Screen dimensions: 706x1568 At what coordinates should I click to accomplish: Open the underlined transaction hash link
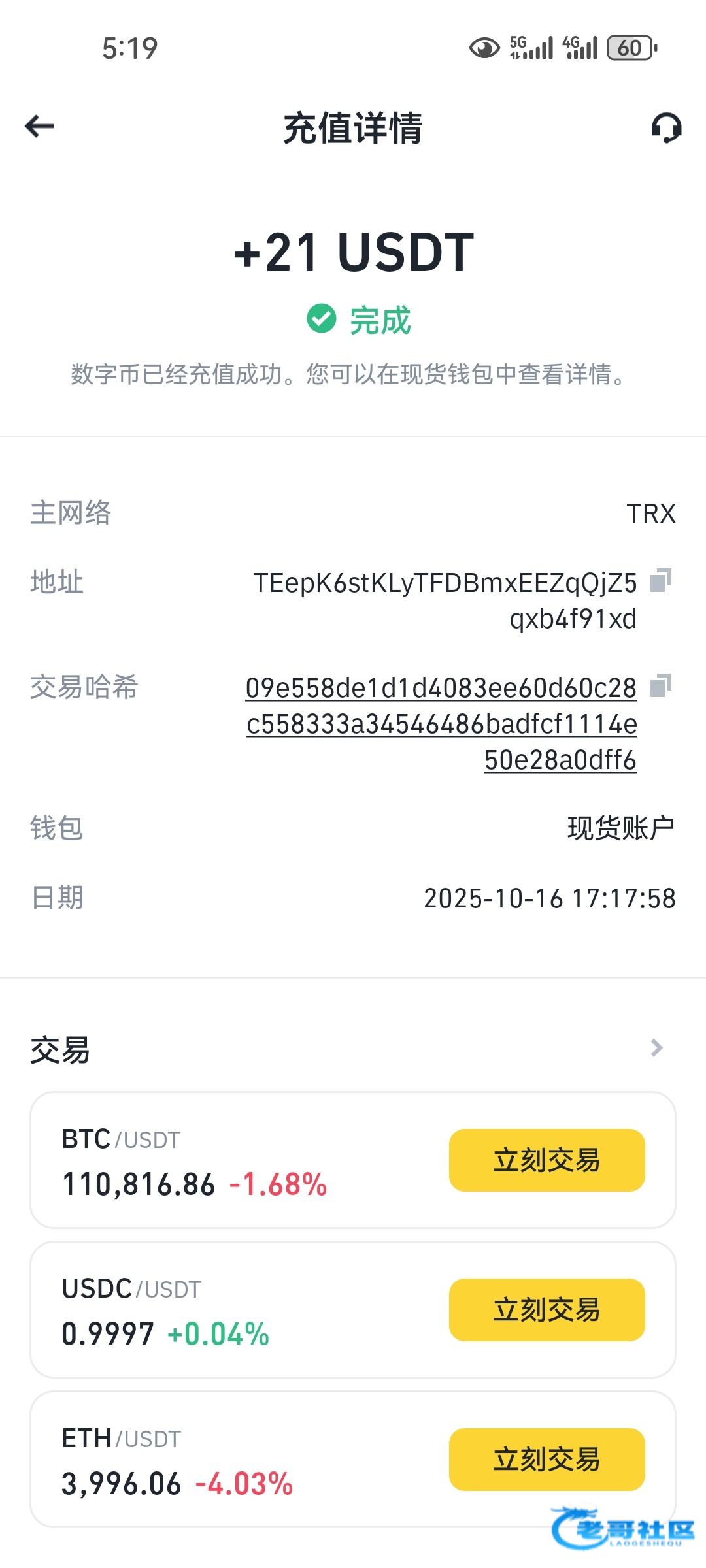click(441, 724)
